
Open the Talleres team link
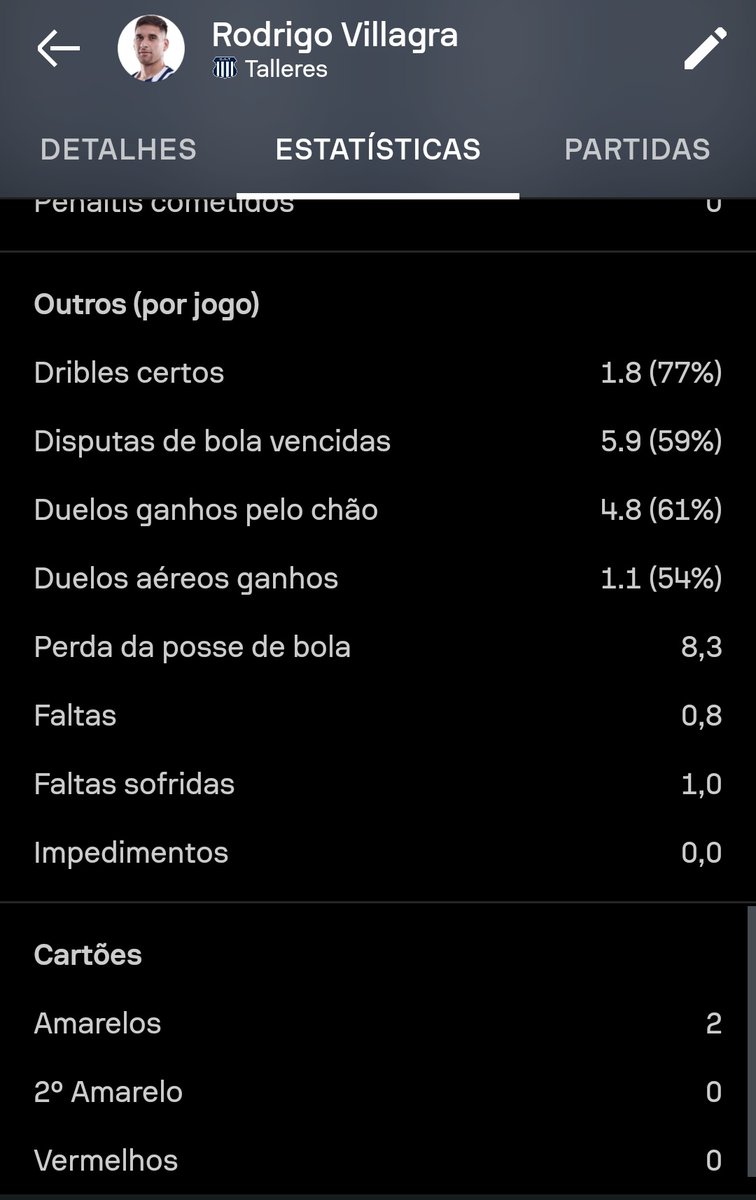click(284, 70)
